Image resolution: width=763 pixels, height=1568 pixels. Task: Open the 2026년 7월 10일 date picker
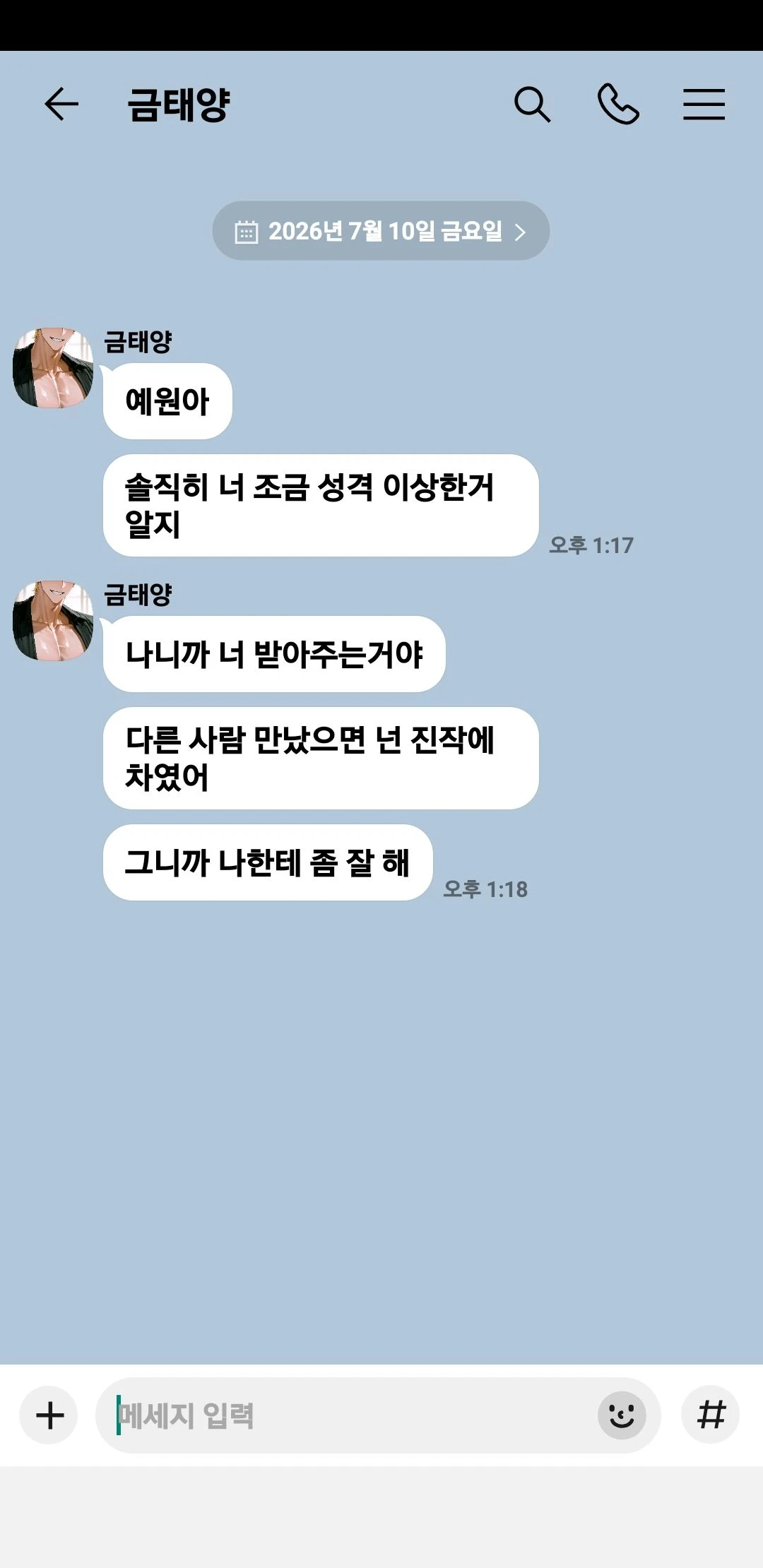tap(381, 231)
